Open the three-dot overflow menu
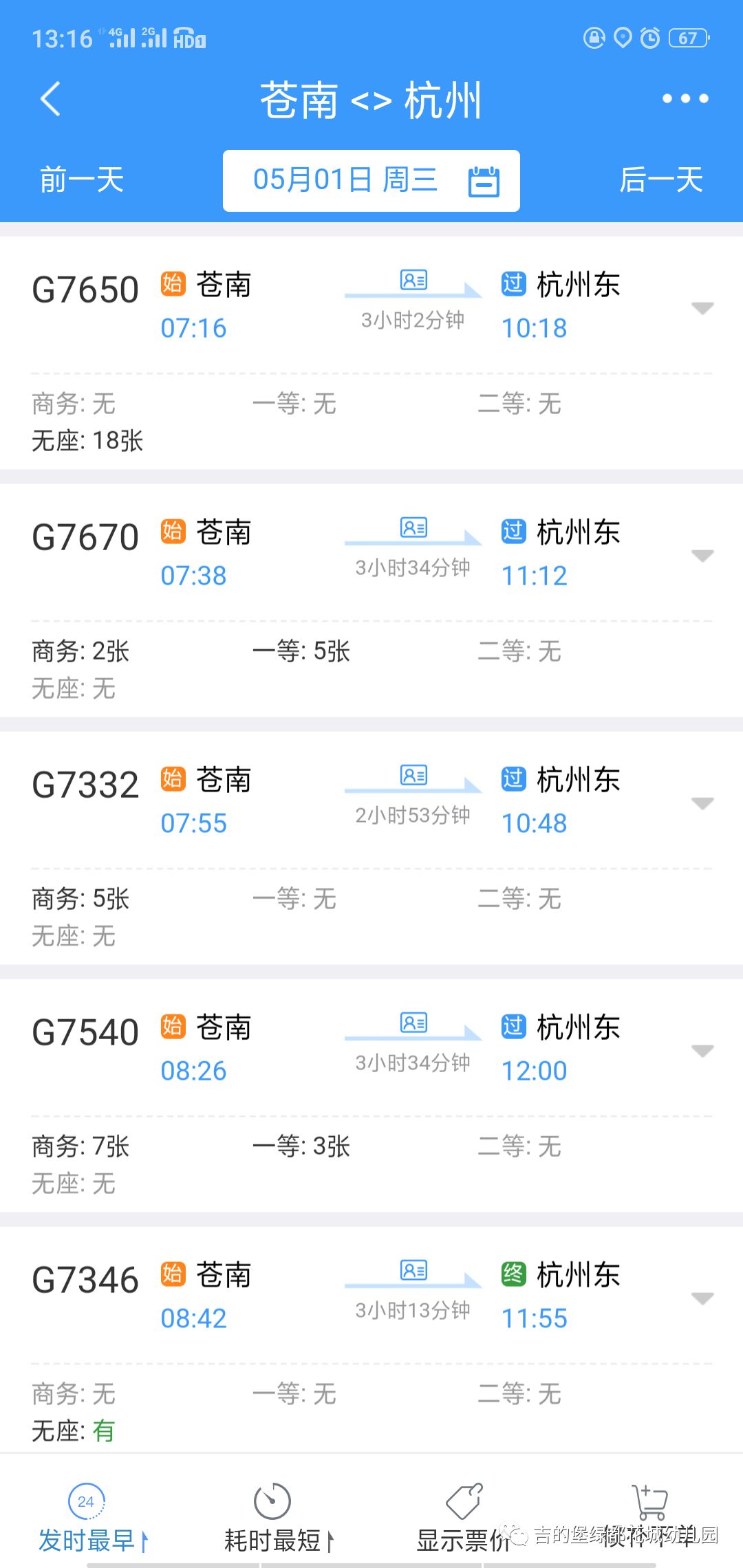This screenshot has width=743, height=1568. click(x=685, y=99)
